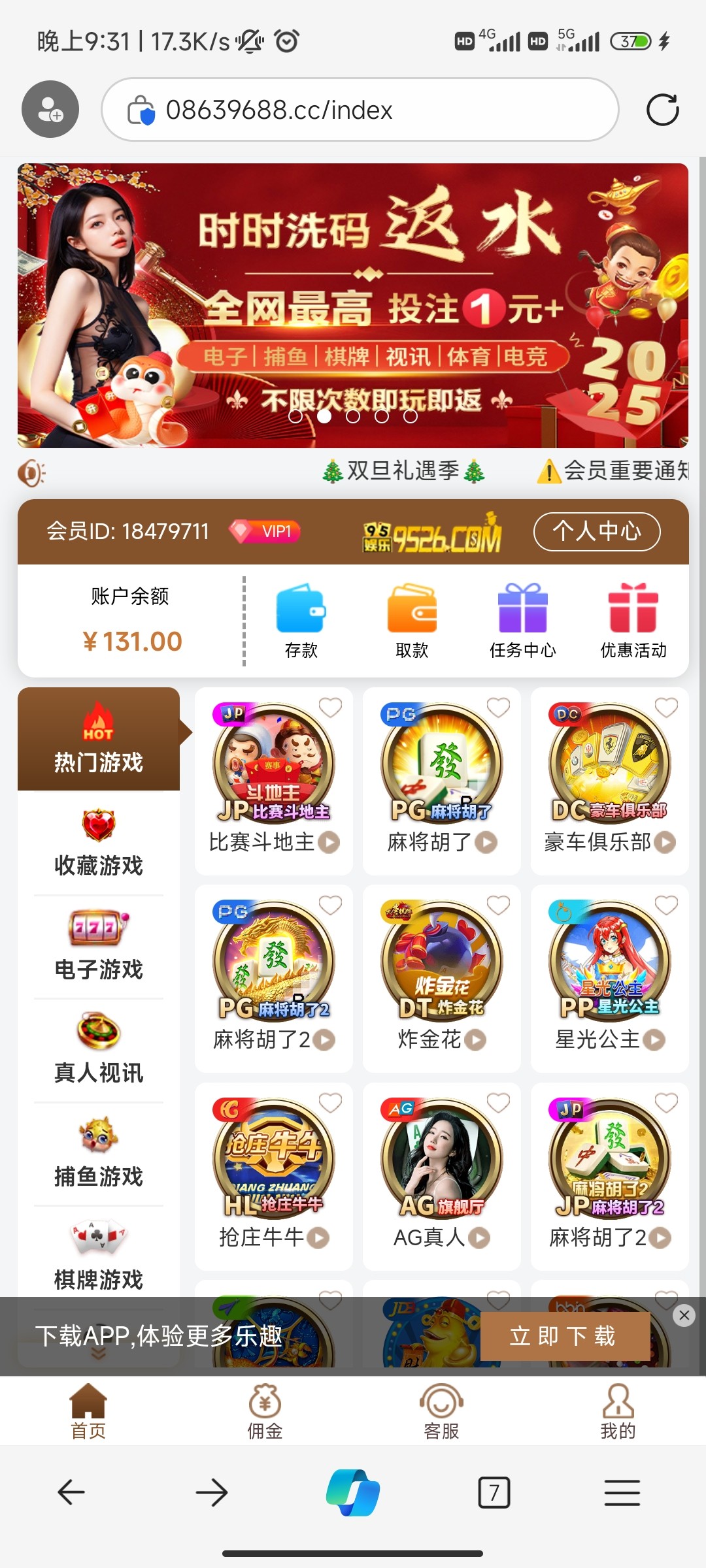This screenshot has width=706, height=1568.
Task: Open 取款 withdrawal
Action: 412,619
